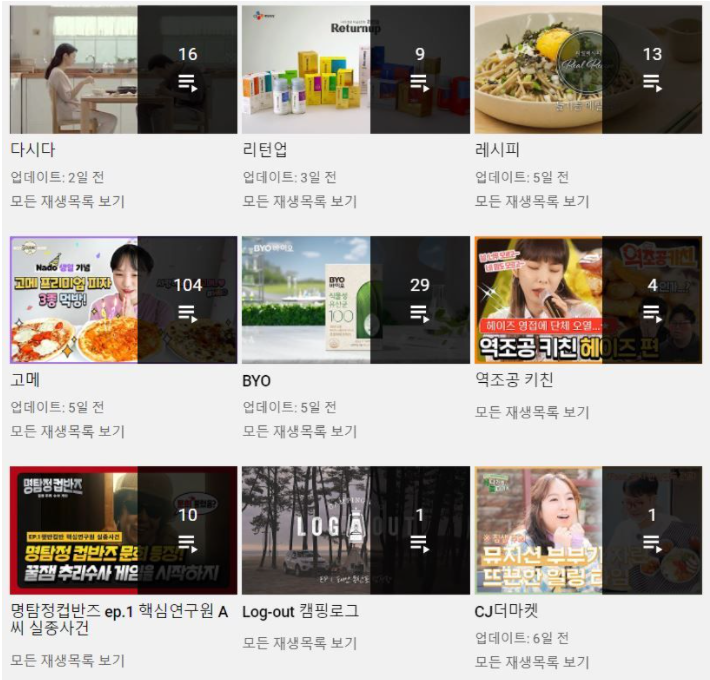View full playlist link under 다시다

[68, 201]
